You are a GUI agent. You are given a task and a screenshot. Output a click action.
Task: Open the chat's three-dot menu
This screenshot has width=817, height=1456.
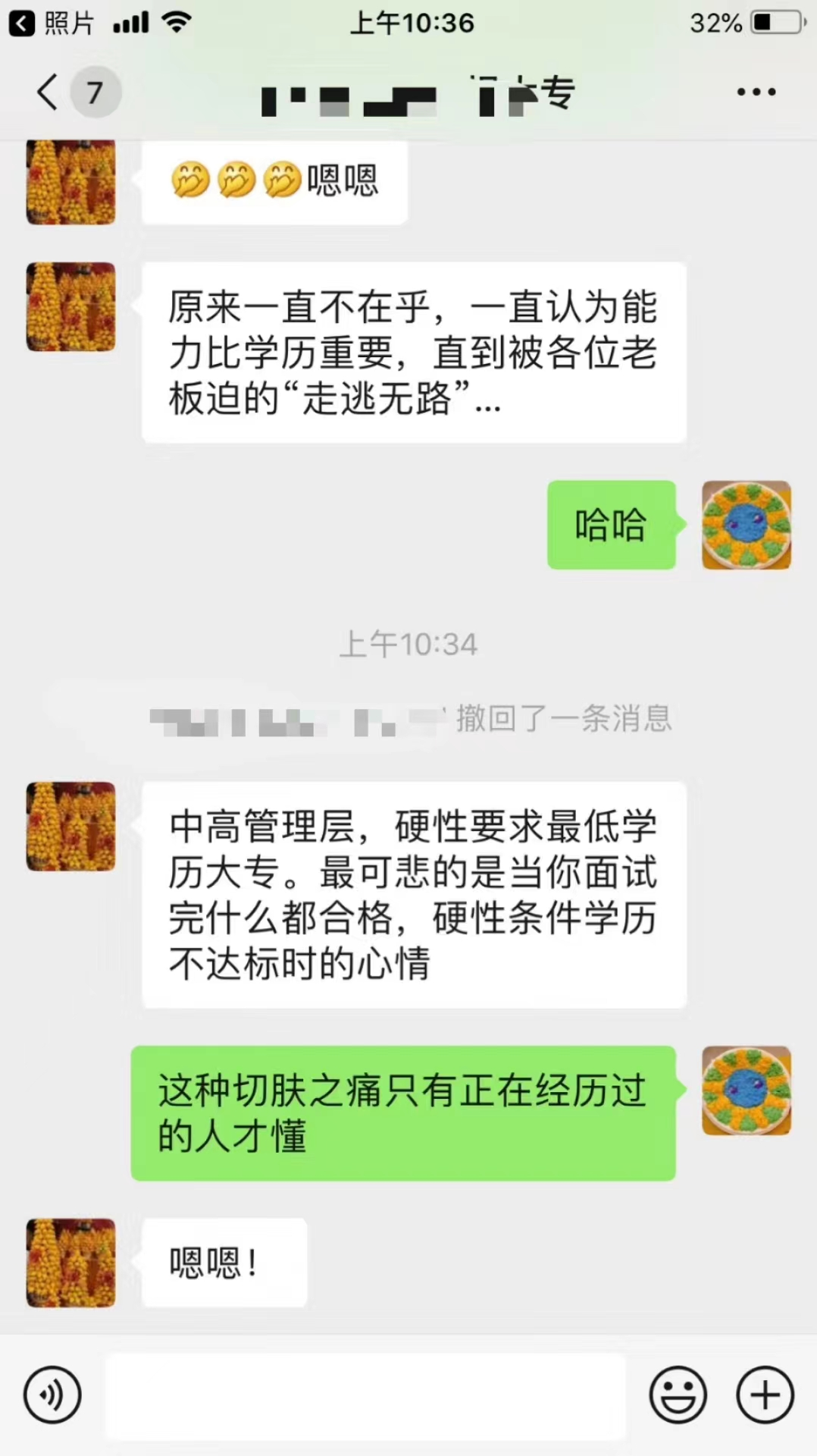tap(756, 93)
